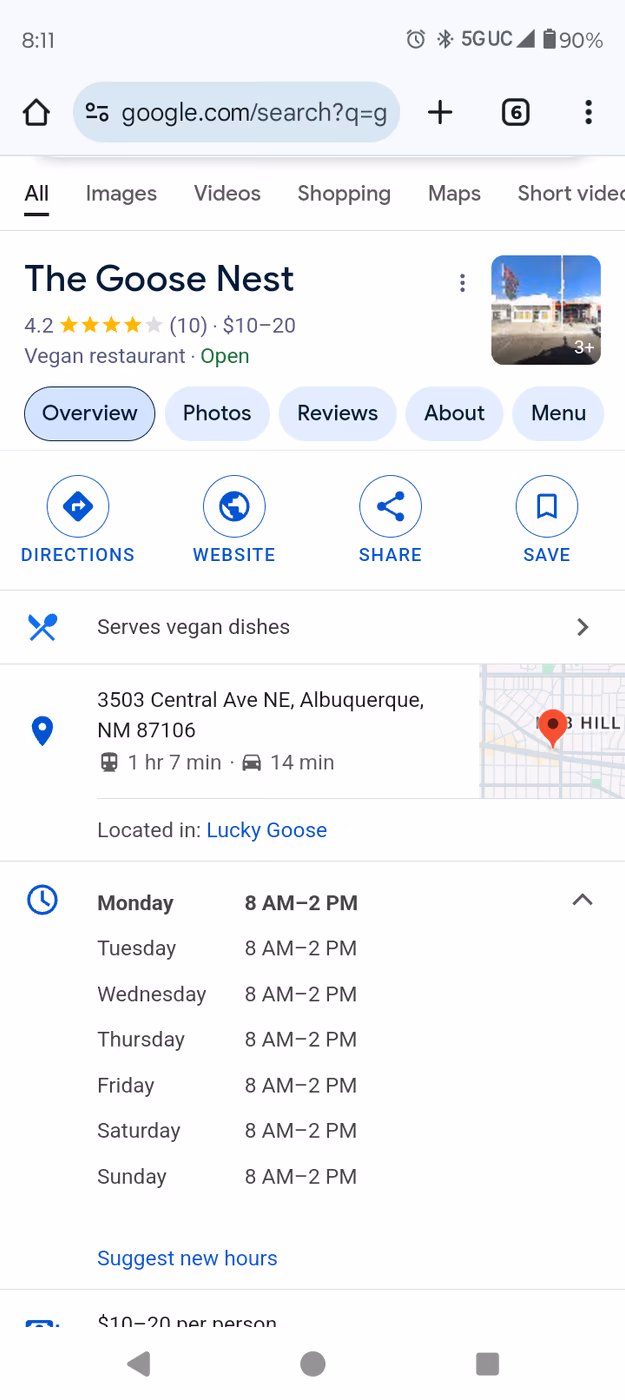Image resolution: width=625 pixels, height=1400 pixels.
Task: Switch to the Shopping search tab
Action: pyautogui.click(x=344, y=194)
